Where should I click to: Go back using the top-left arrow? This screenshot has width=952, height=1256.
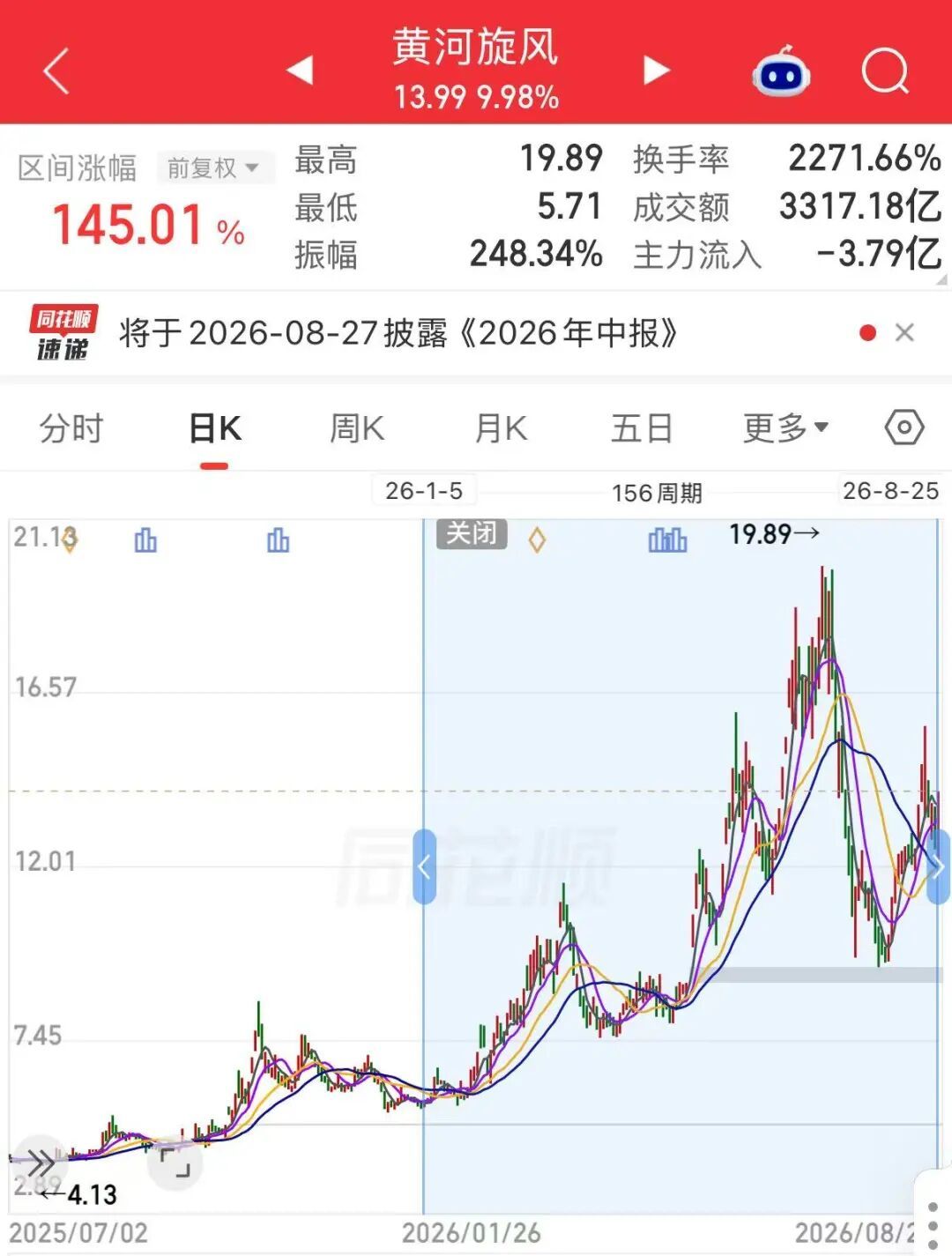[56, 71]
